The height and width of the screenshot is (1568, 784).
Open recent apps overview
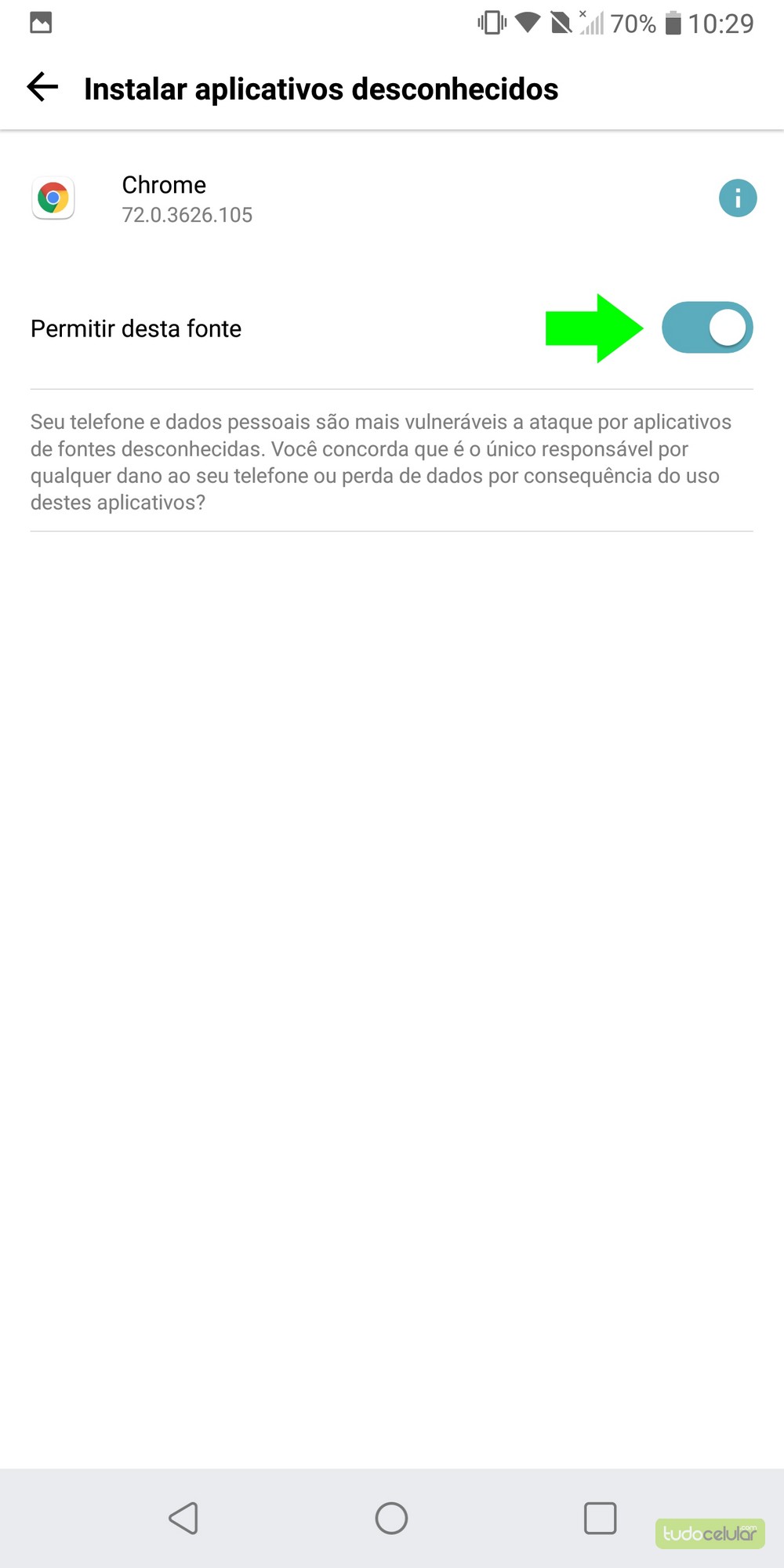pos(600,1519)
